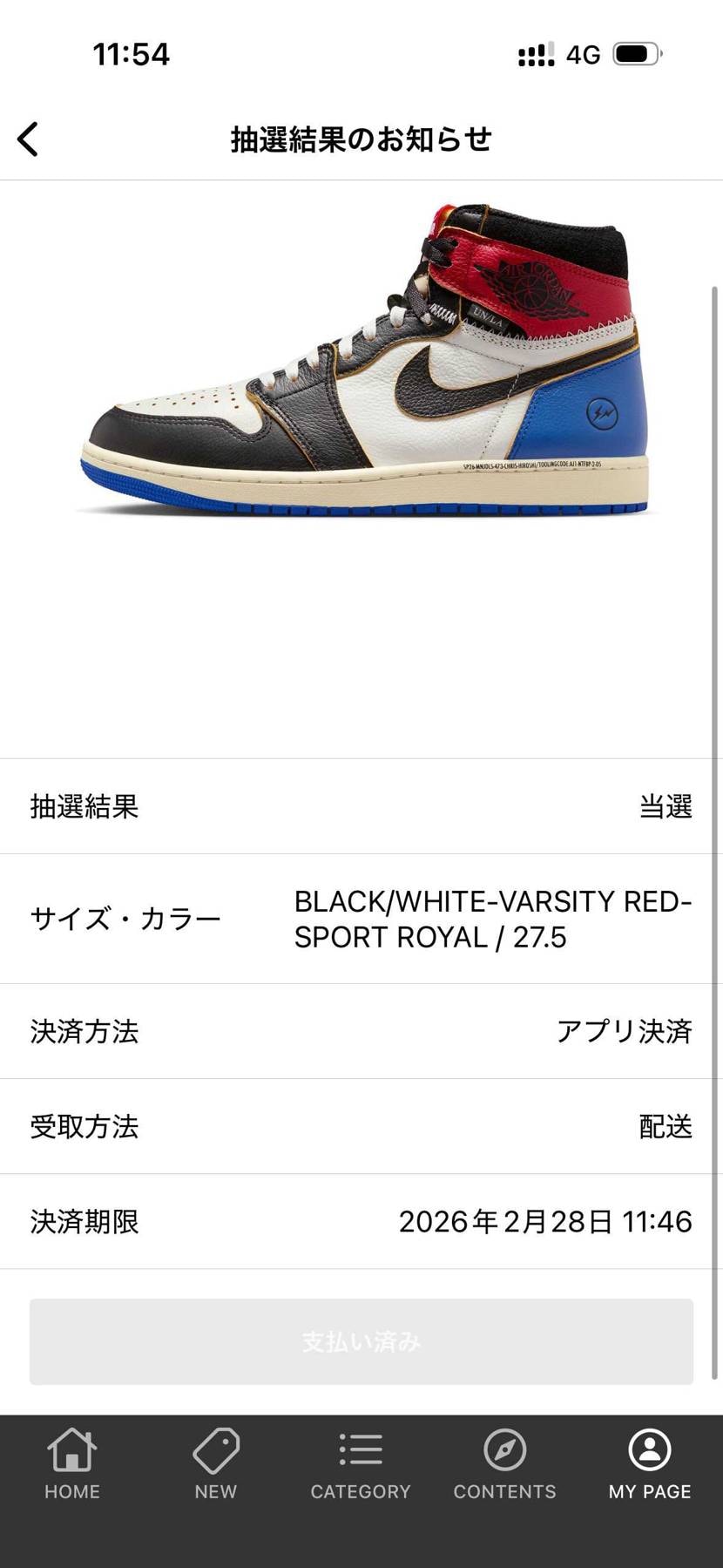
Task: Tap the 決済期限 deadline date
Action: 544,1221
